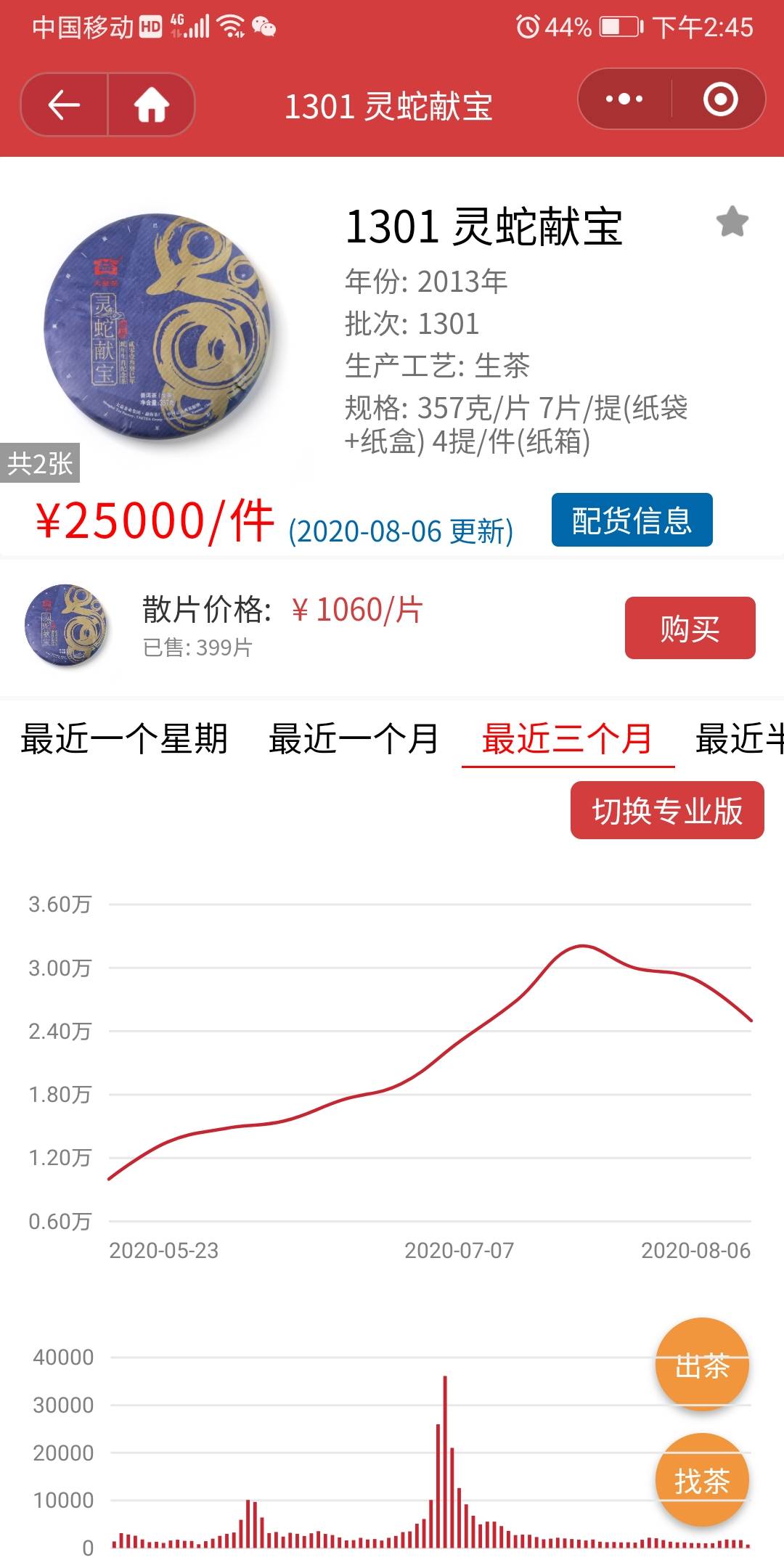This screenshot has width=784, height=1568.
Task: Tap the 配货信息 button
Action: 632,520
